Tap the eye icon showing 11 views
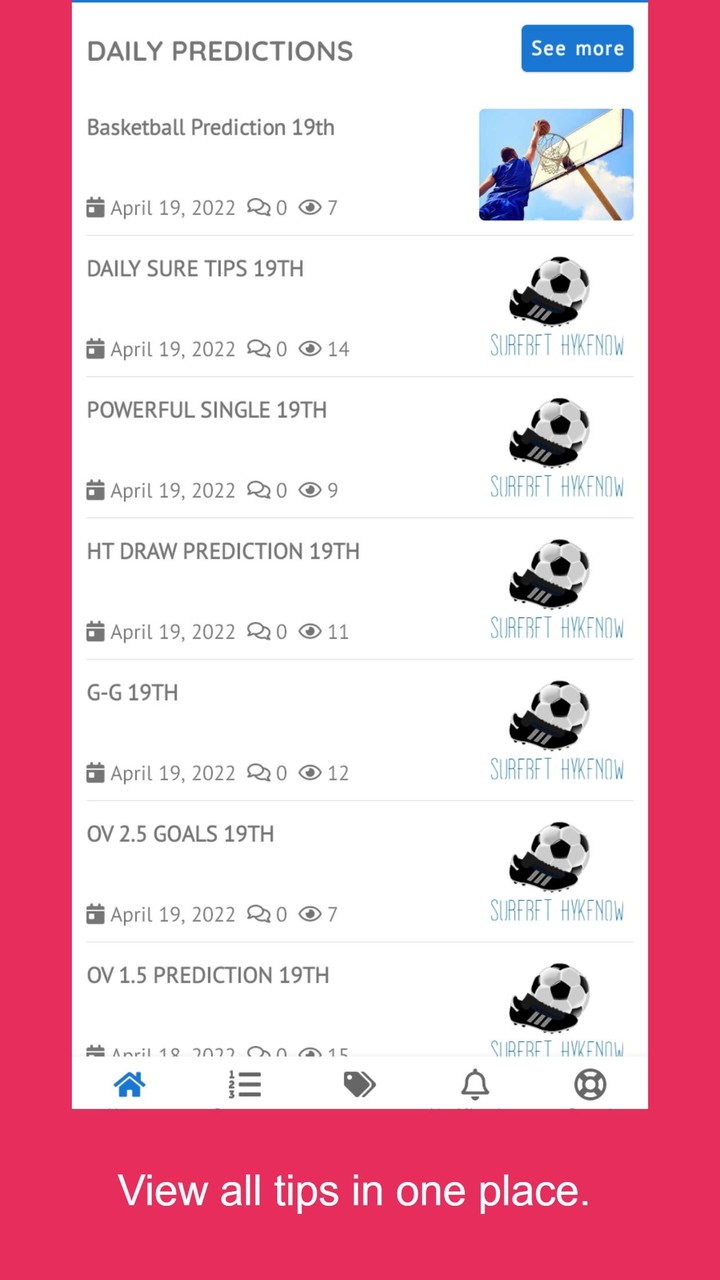This screenshot has width=720, height=1280. point(311,631)
